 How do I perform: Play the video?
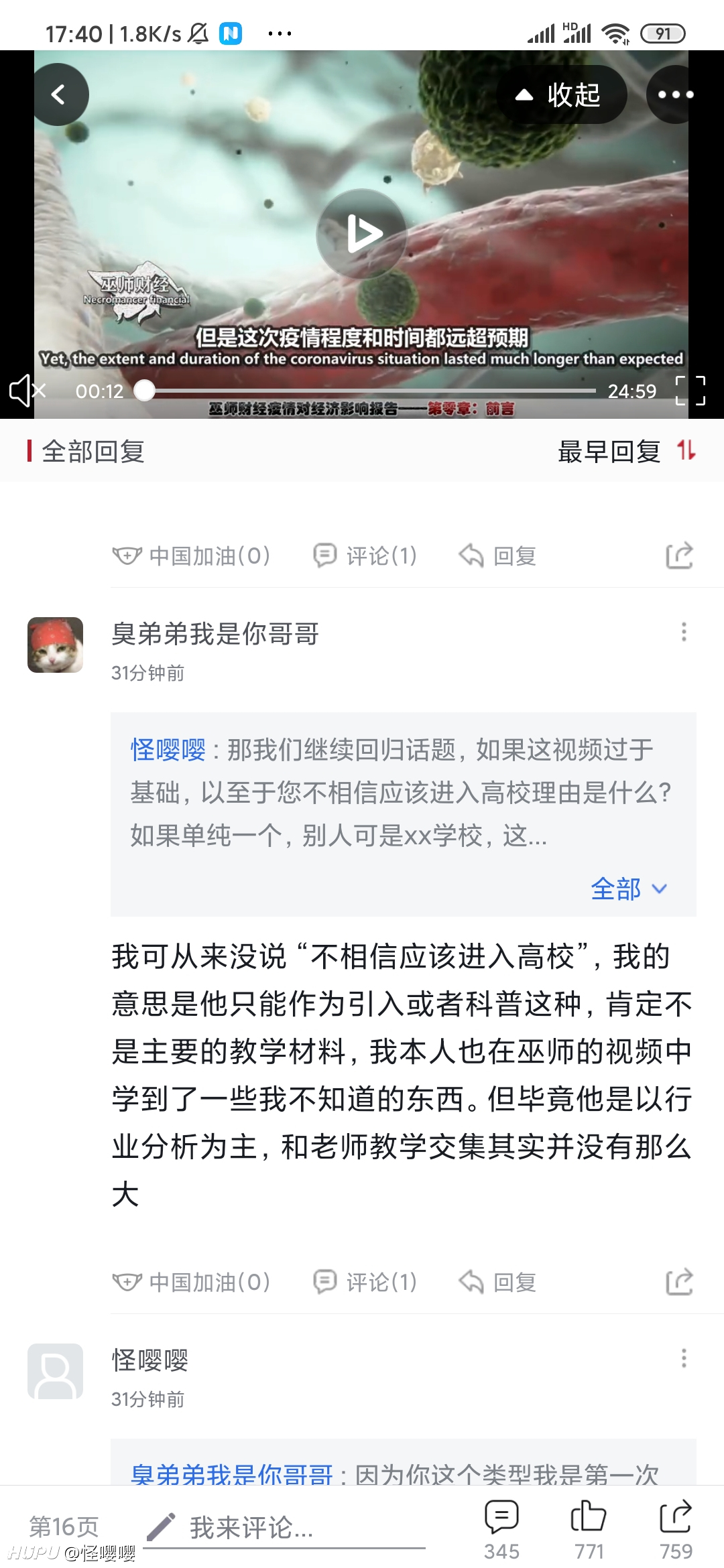click(x=362, y=234)
